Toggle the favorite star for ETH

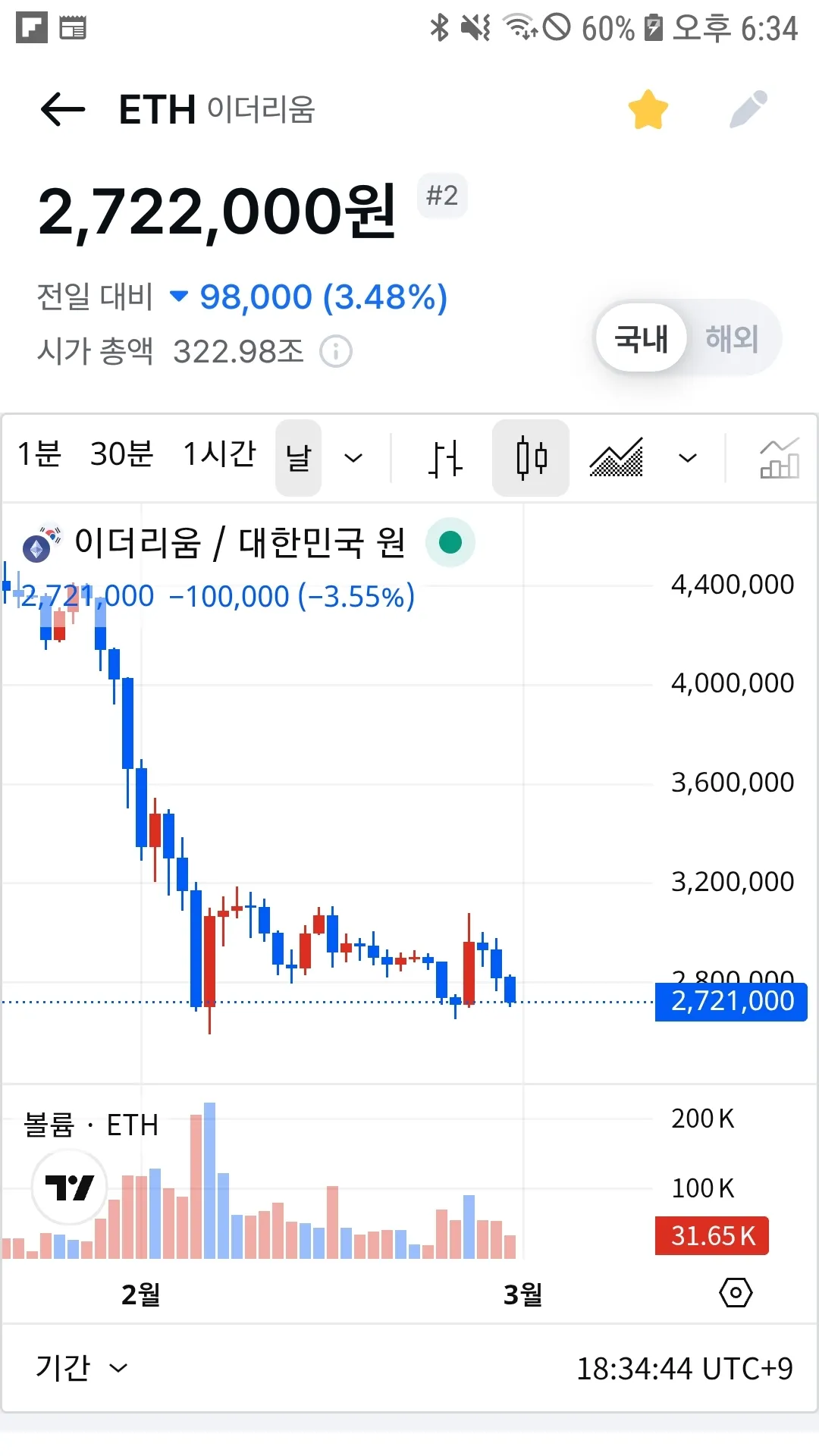pos(648,110)
